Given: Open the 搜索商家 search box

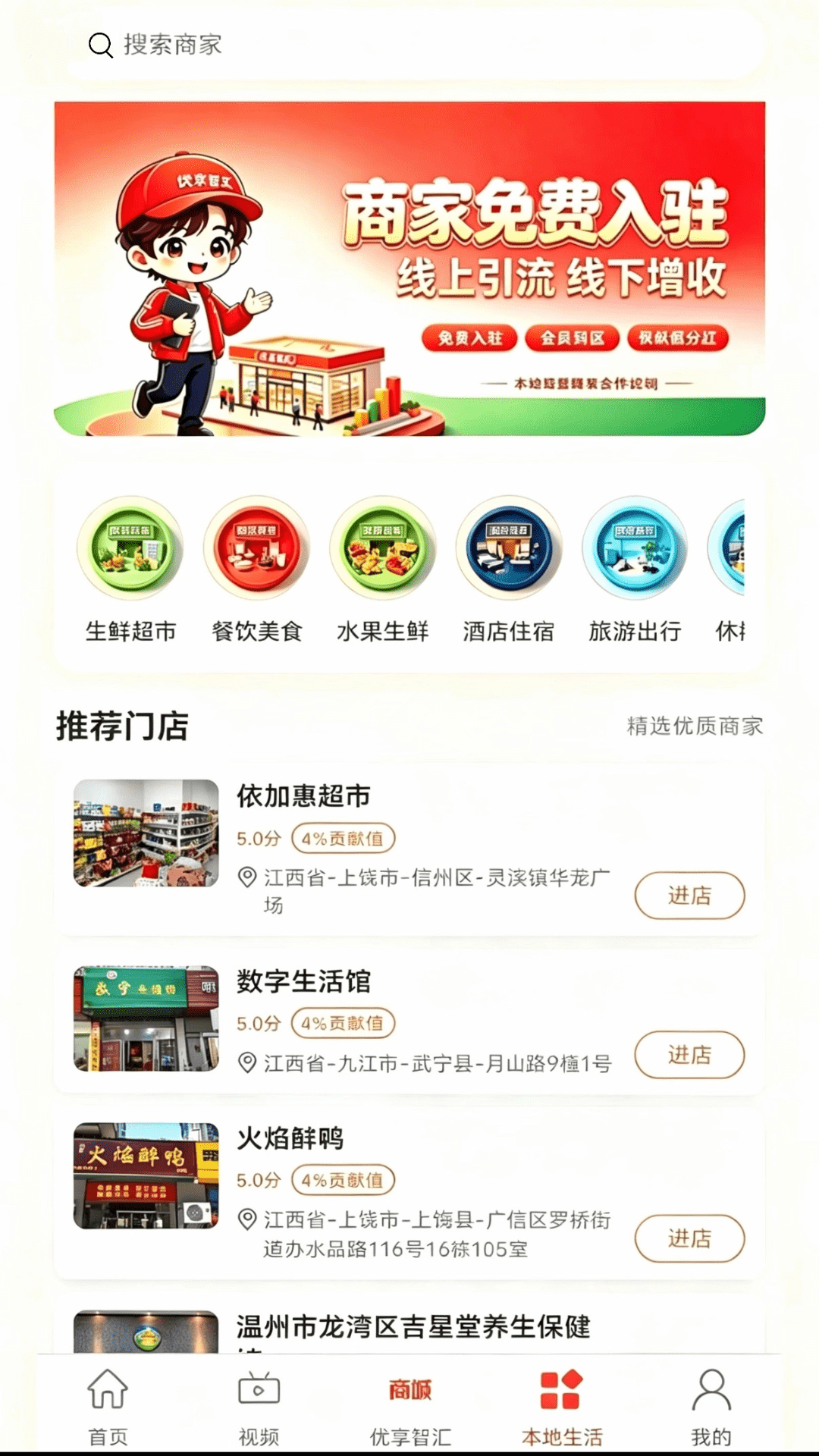Looking at the screenshot, I should point(414,45).
